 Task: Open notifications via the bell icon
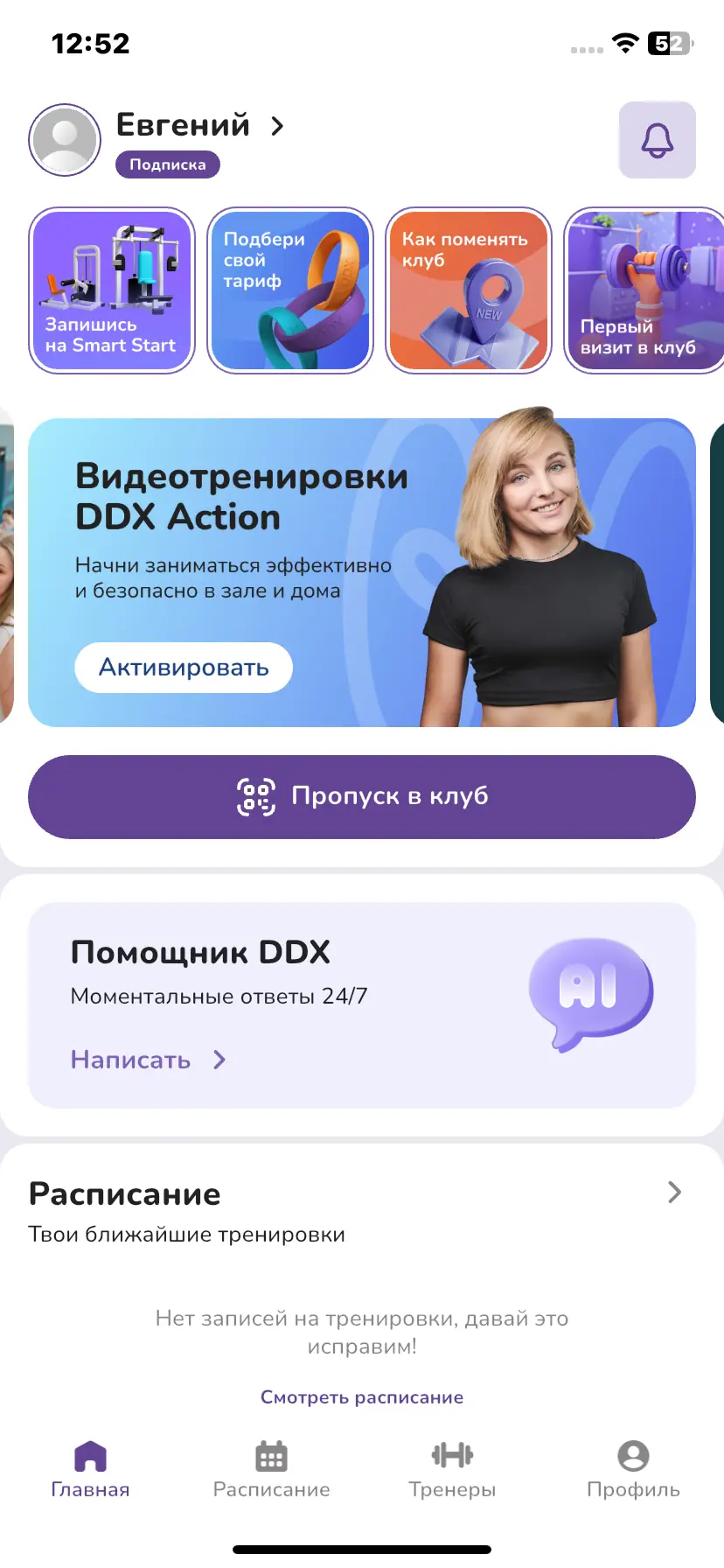click(x=657, y=140)
